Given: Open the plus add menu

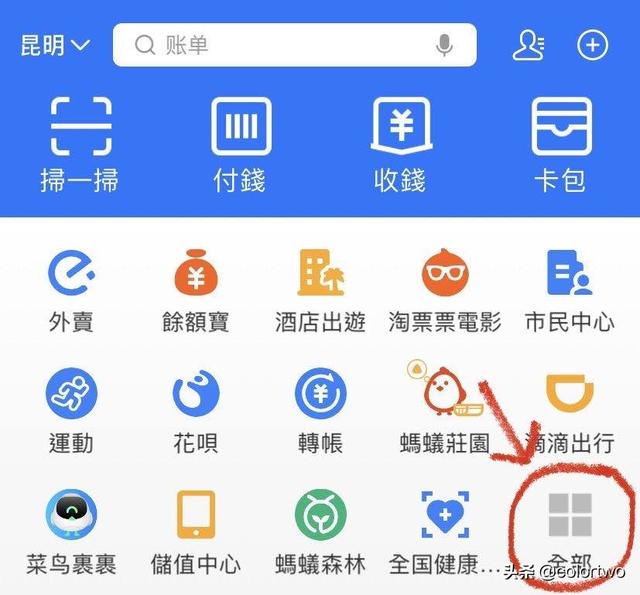Looking at the screenshot, I should tap(593, 45).
